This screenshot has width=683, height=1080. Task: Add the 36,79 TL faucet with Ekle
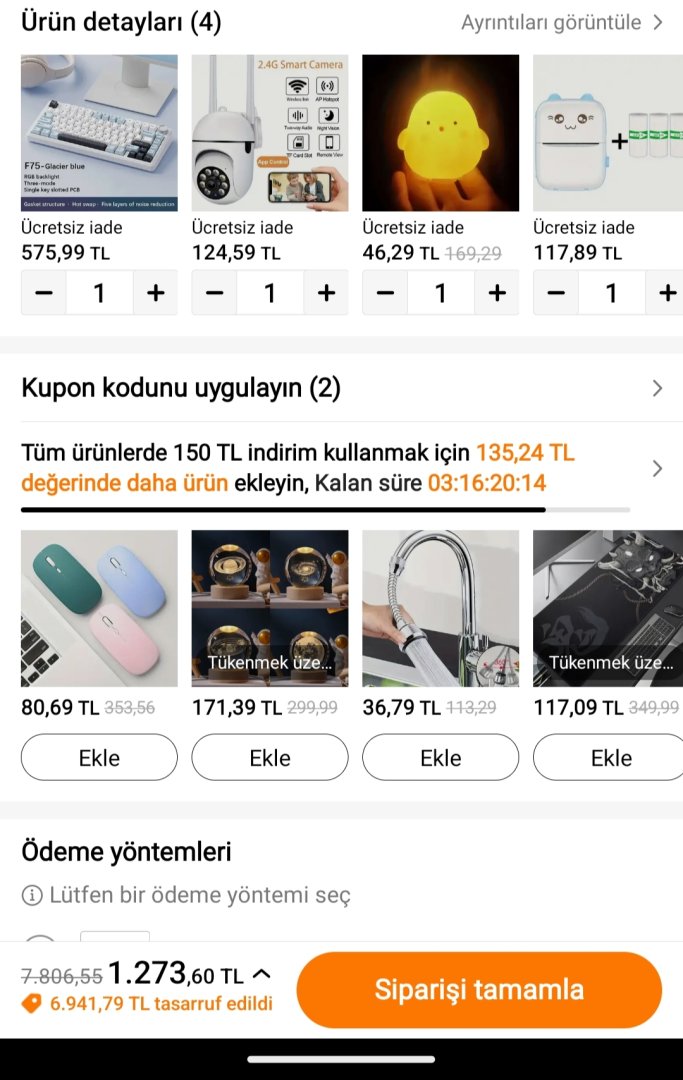[440, 758]
